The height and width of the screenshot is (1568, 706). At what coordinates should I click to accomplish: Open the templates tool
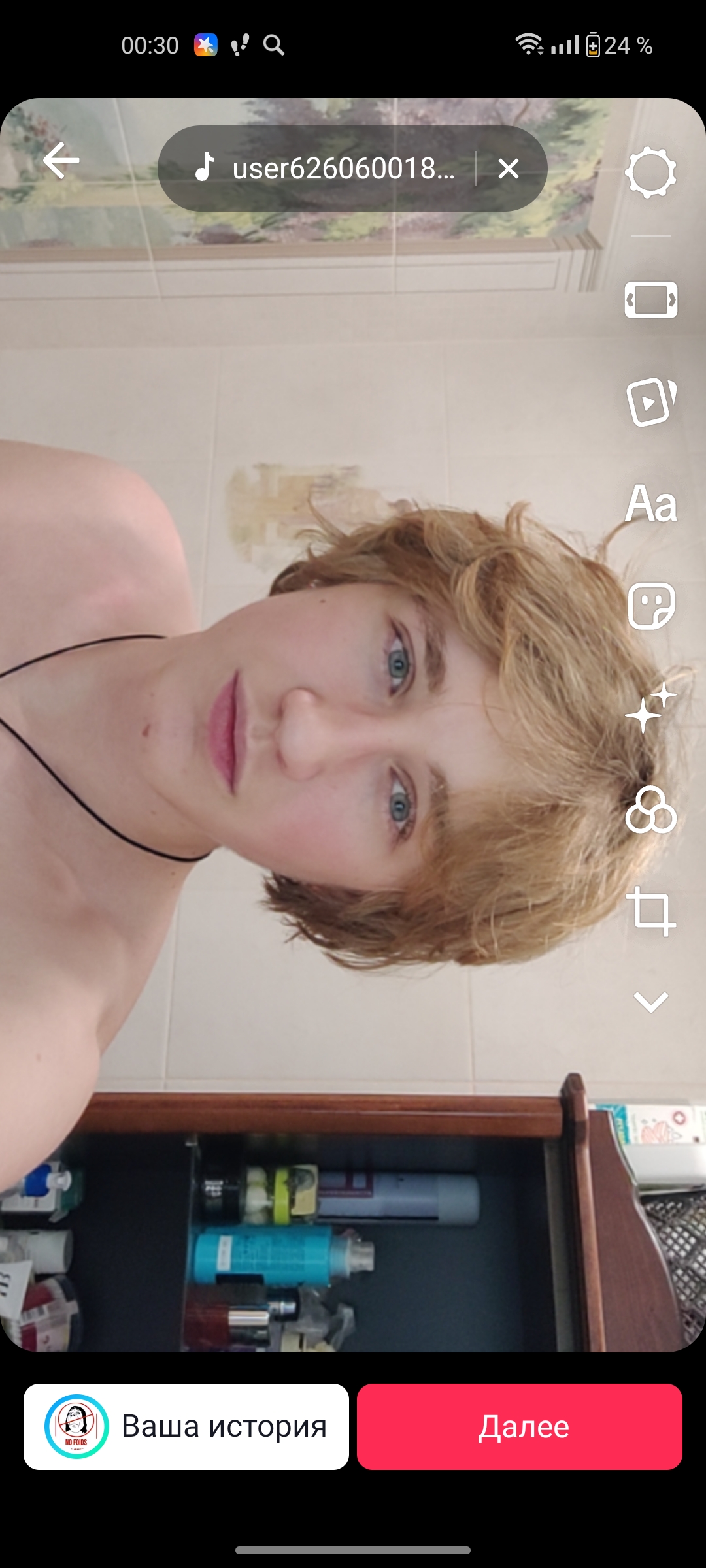(x=650, y=401)
